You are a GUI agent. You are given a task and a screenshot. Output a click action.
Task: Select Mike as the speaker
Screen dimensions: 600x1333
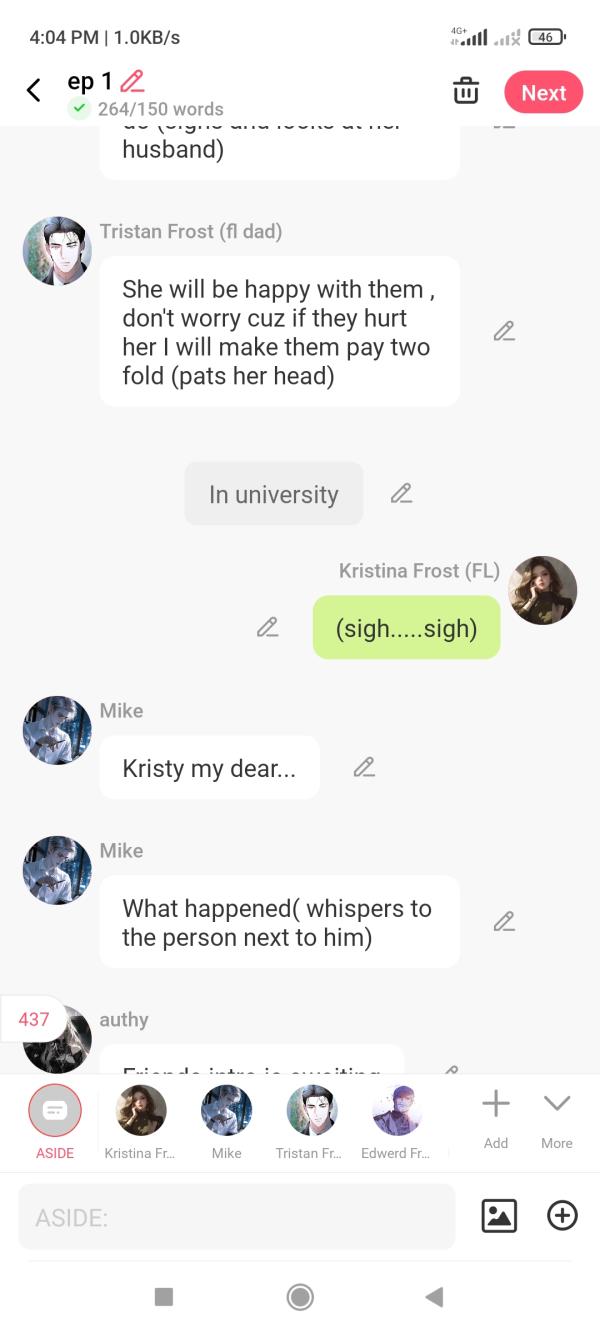pos(227,1120)
